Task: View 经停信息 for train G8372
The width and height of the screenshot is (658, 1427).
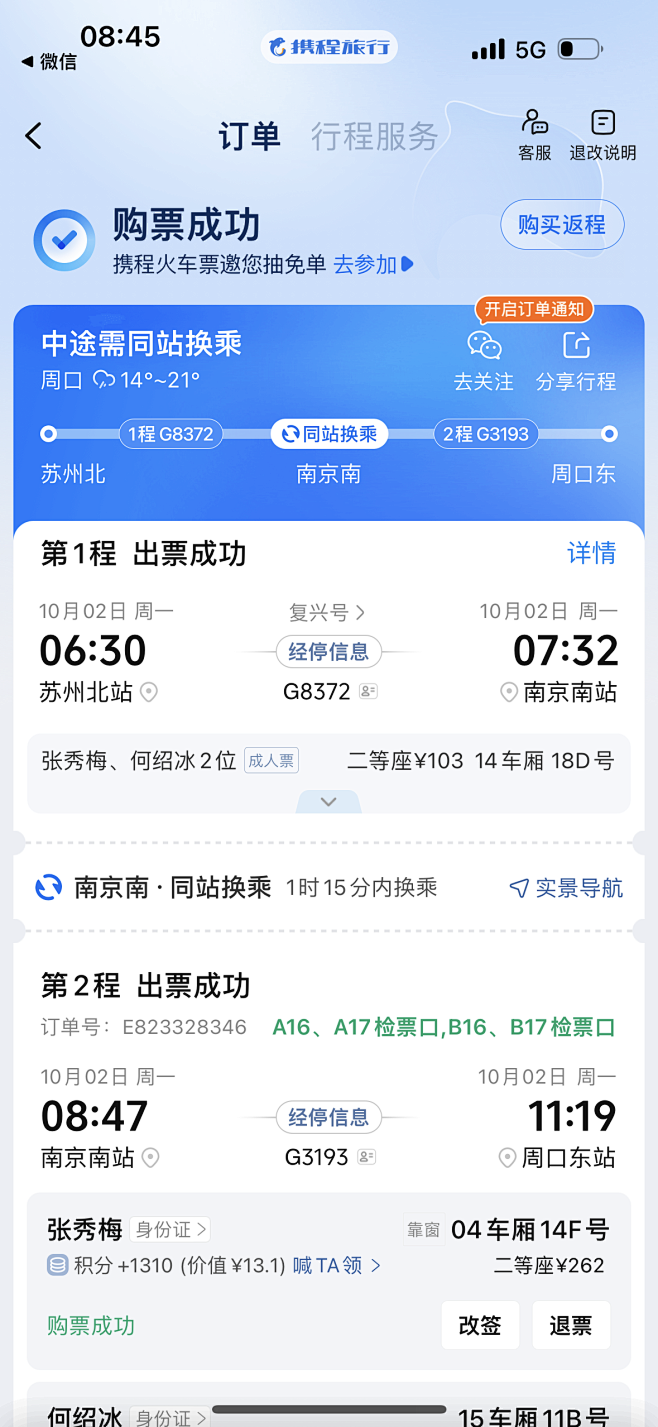Action: click(x=328, y=652)
